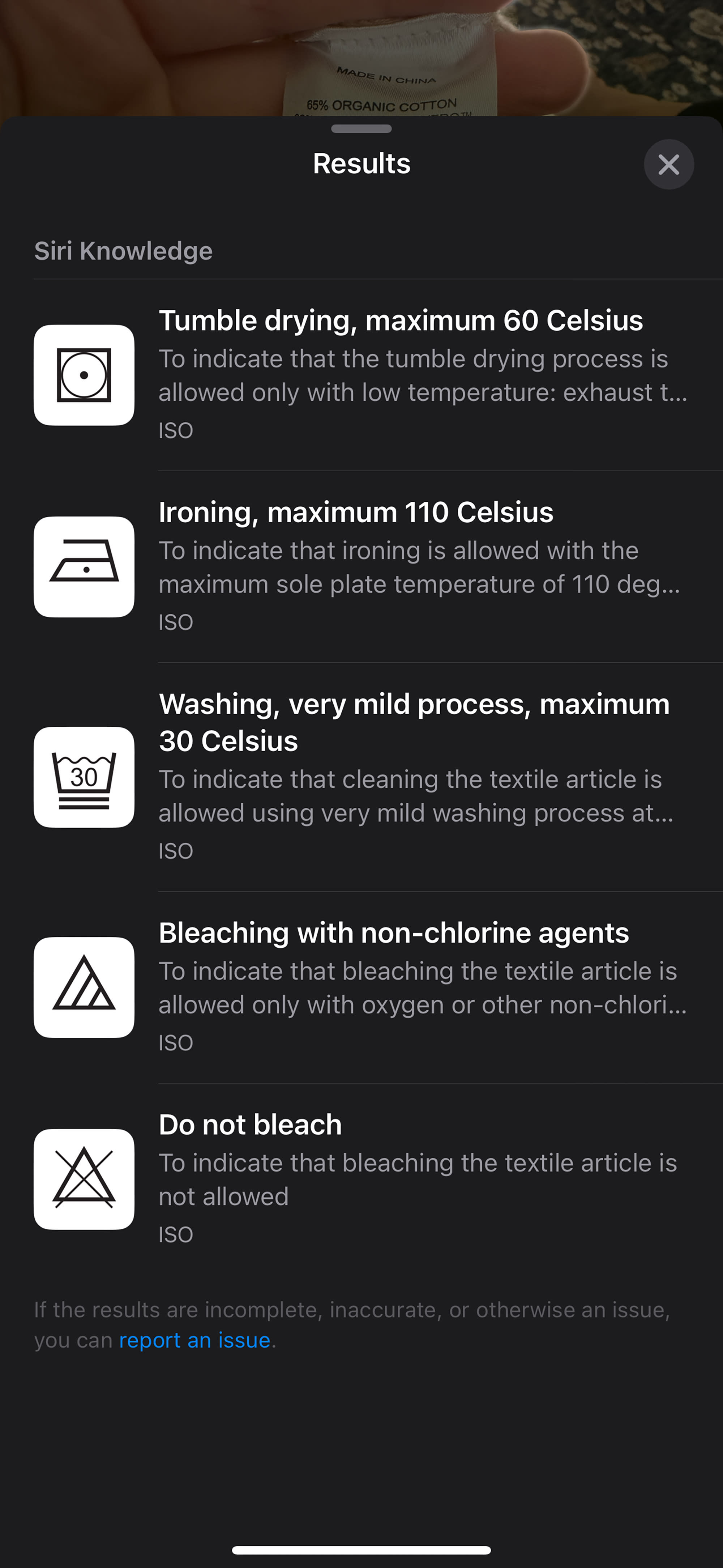
Task: Tap the report an issue link
Action: click(195, 1340)
